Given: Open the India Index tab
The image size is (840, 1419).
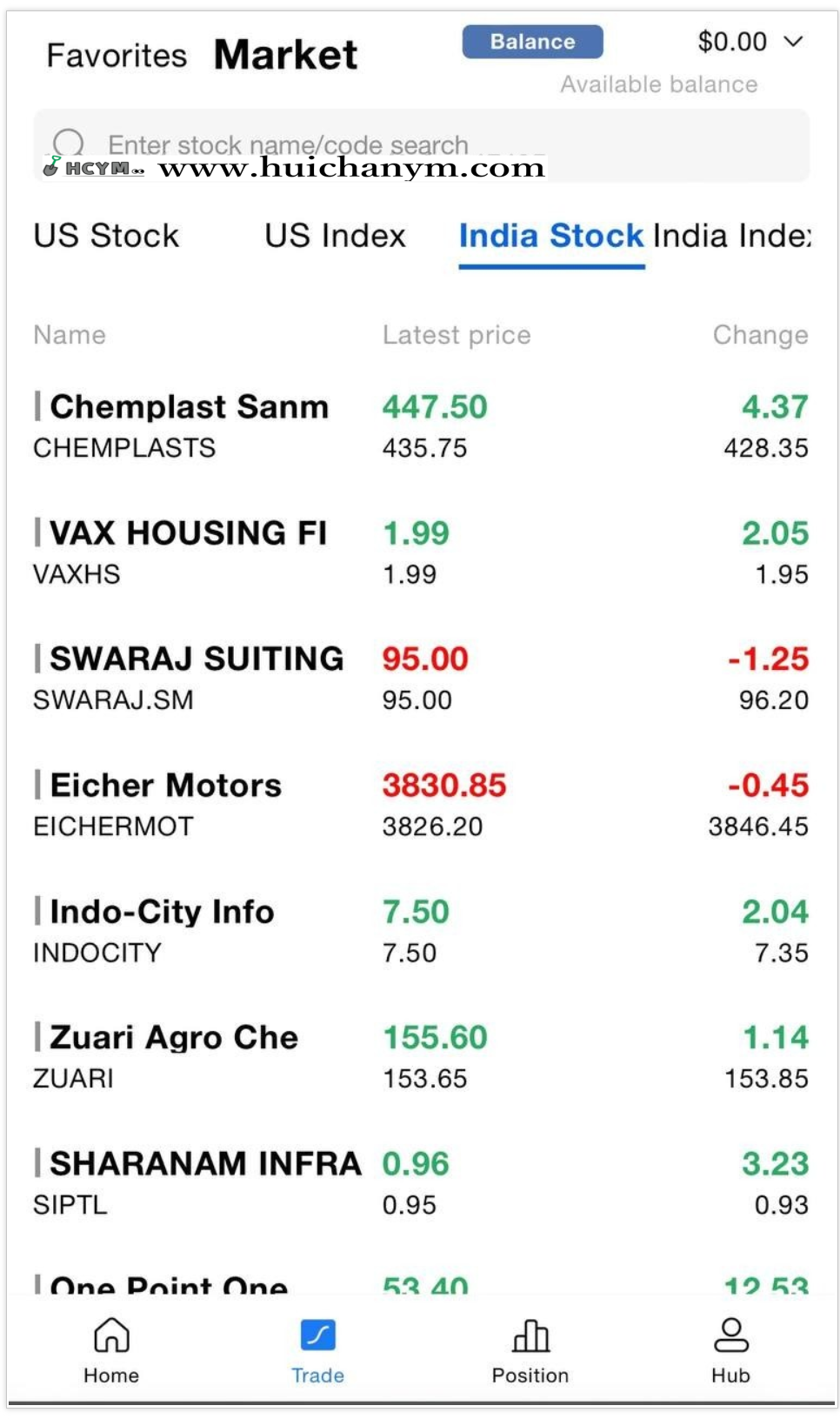Looking at the screenshot, I should click(731, 236).
